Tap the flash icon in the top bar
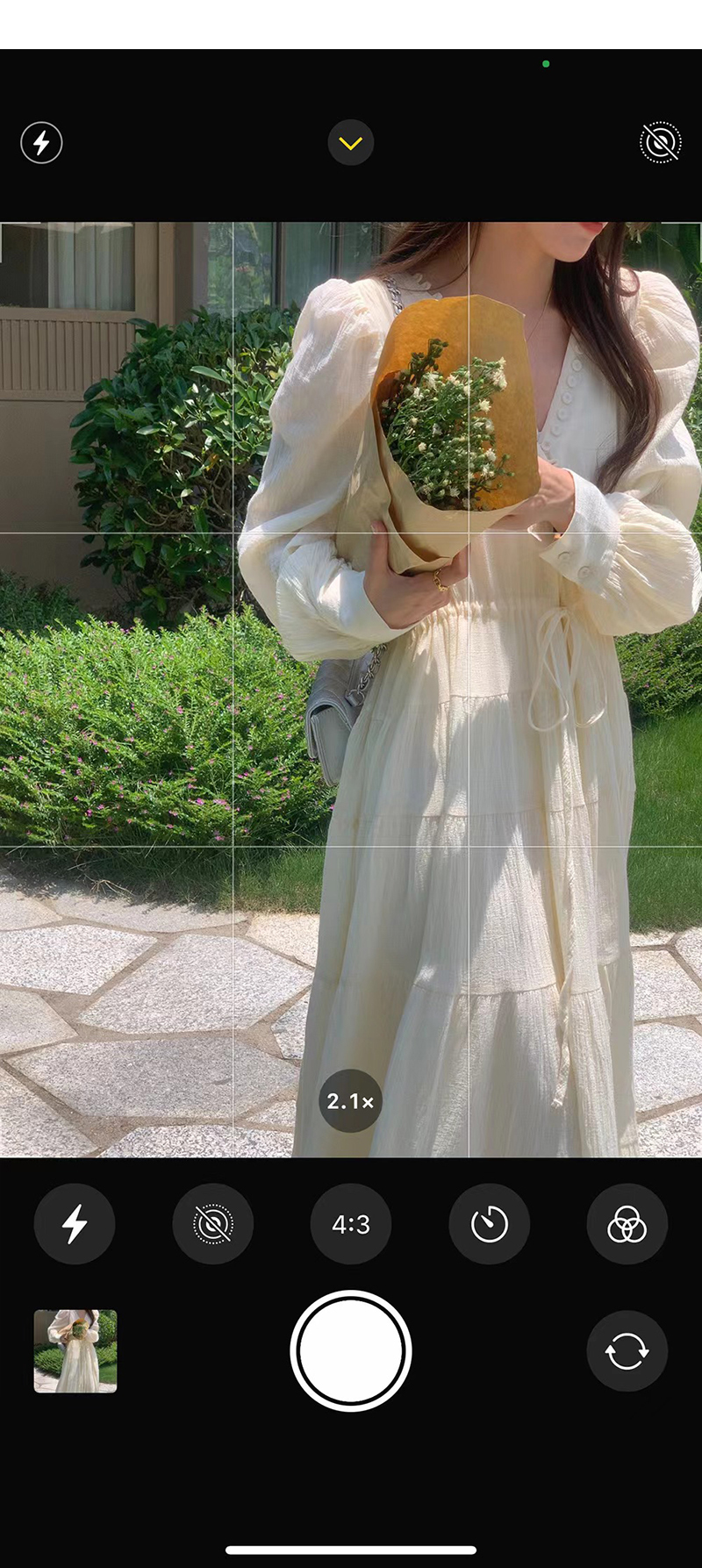 [41, 142]
